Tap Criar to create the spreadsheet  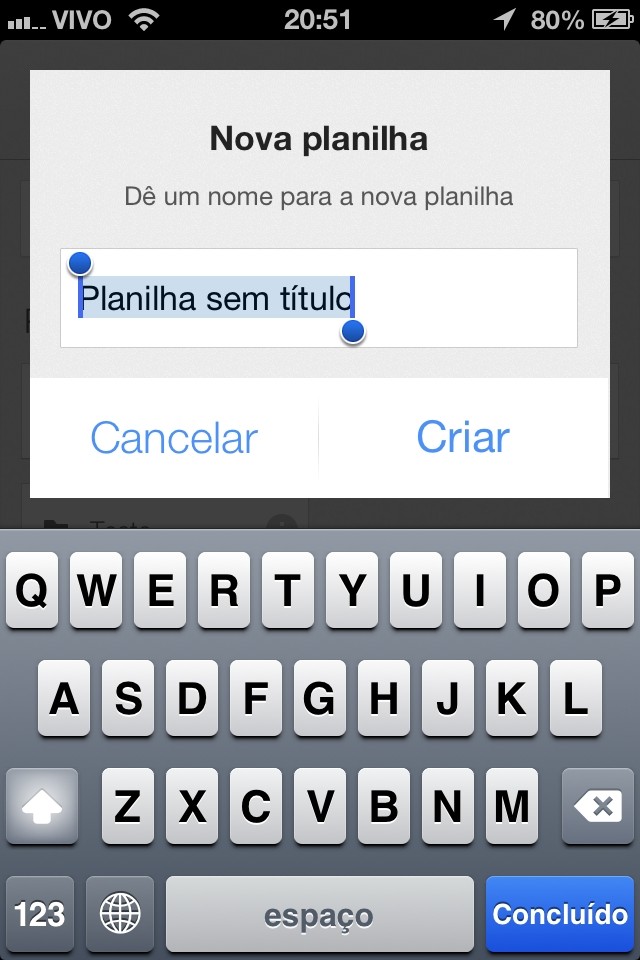click(x=463, y=438)
